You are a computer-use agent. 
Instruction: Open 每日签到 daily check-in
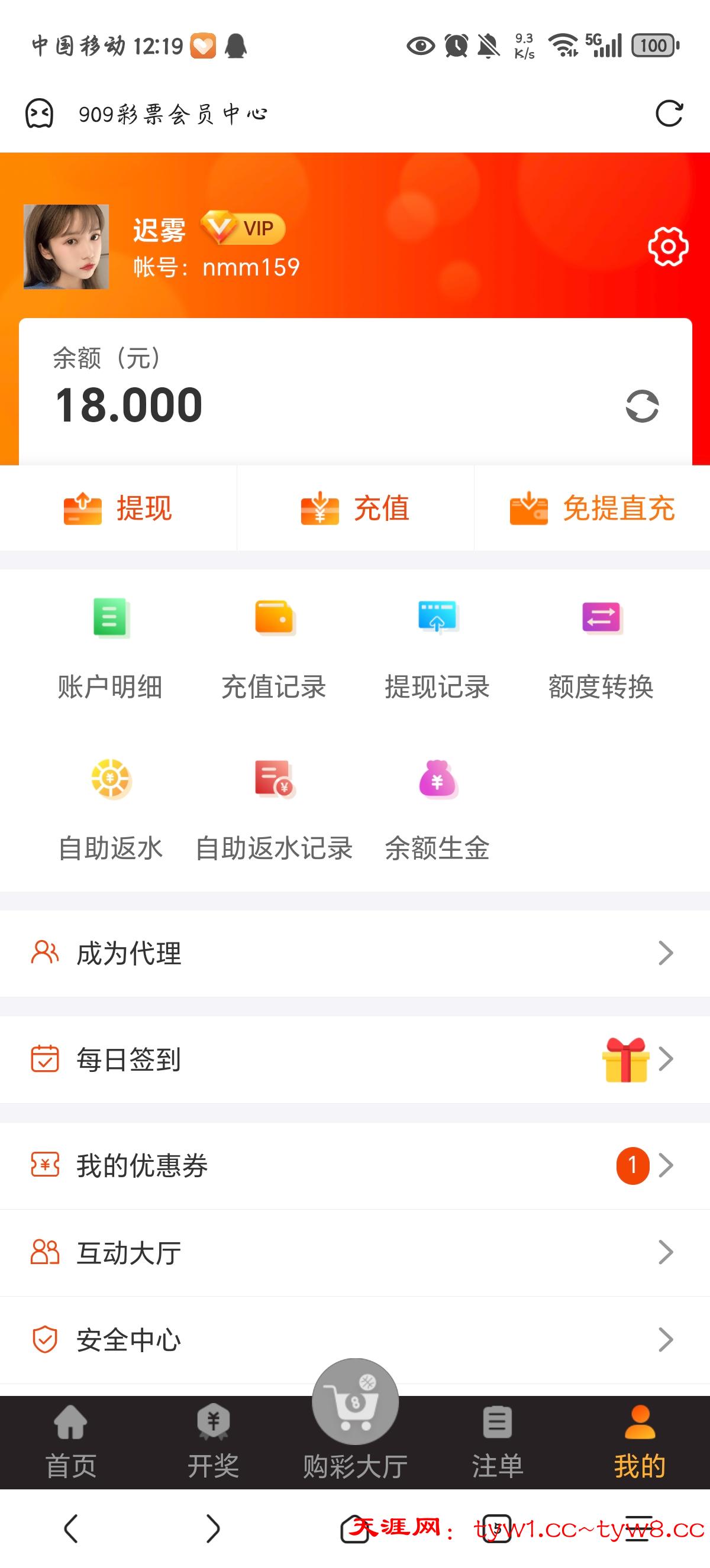click(x=355, y=1059)
